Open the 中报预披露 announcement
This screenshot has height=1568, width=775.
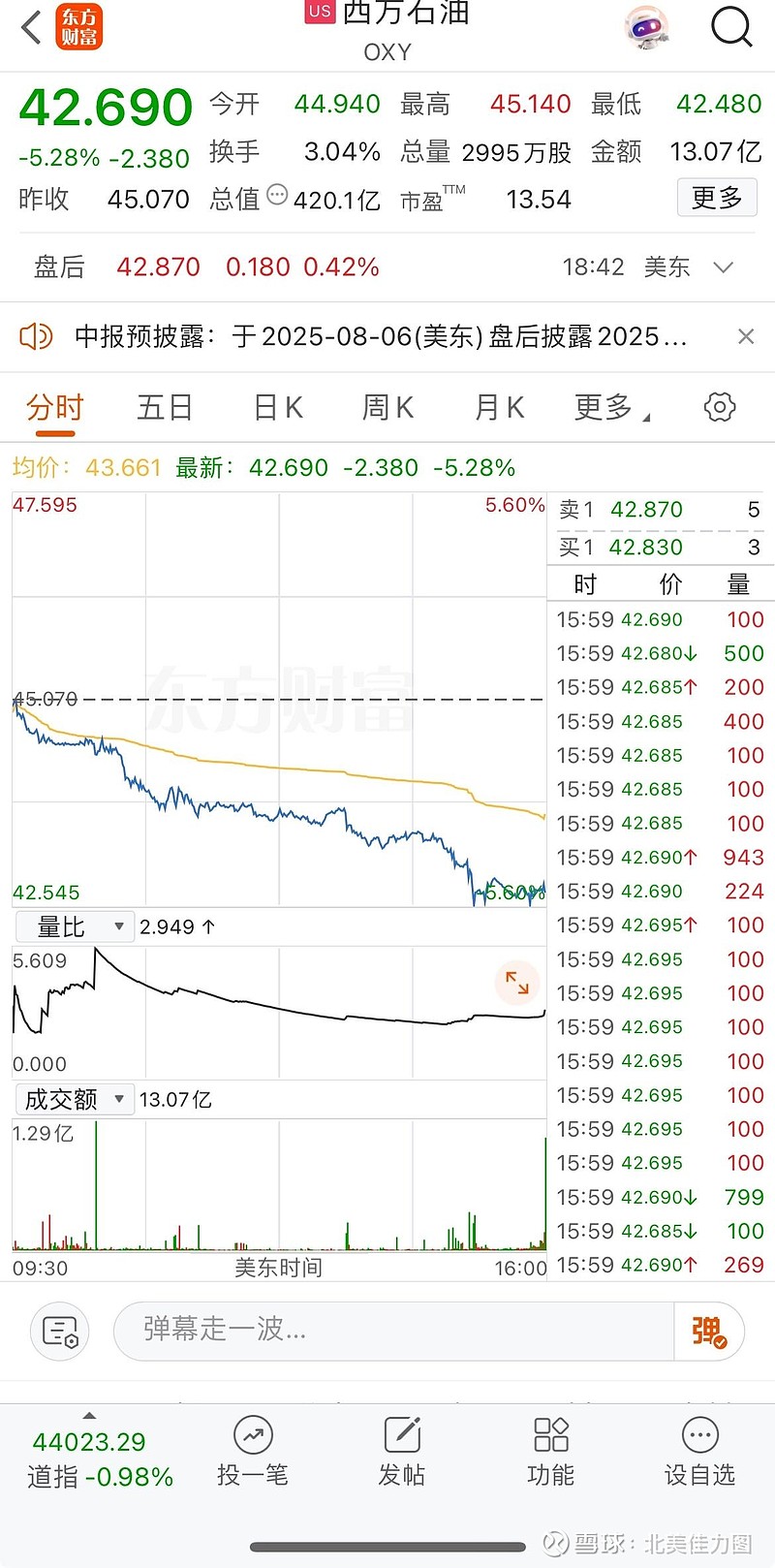(x=381, y=336)
